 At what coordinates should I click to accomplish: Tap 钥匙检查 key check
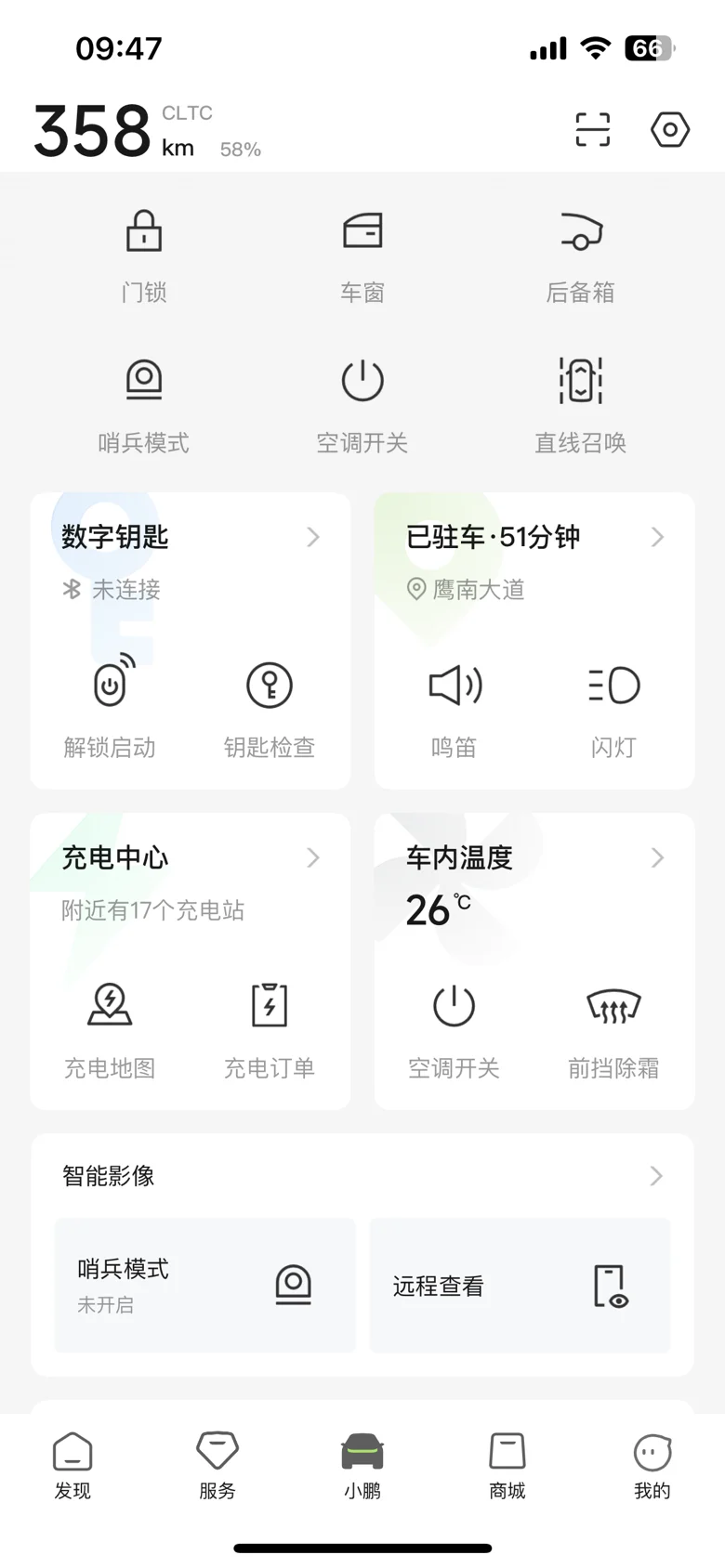270,707
